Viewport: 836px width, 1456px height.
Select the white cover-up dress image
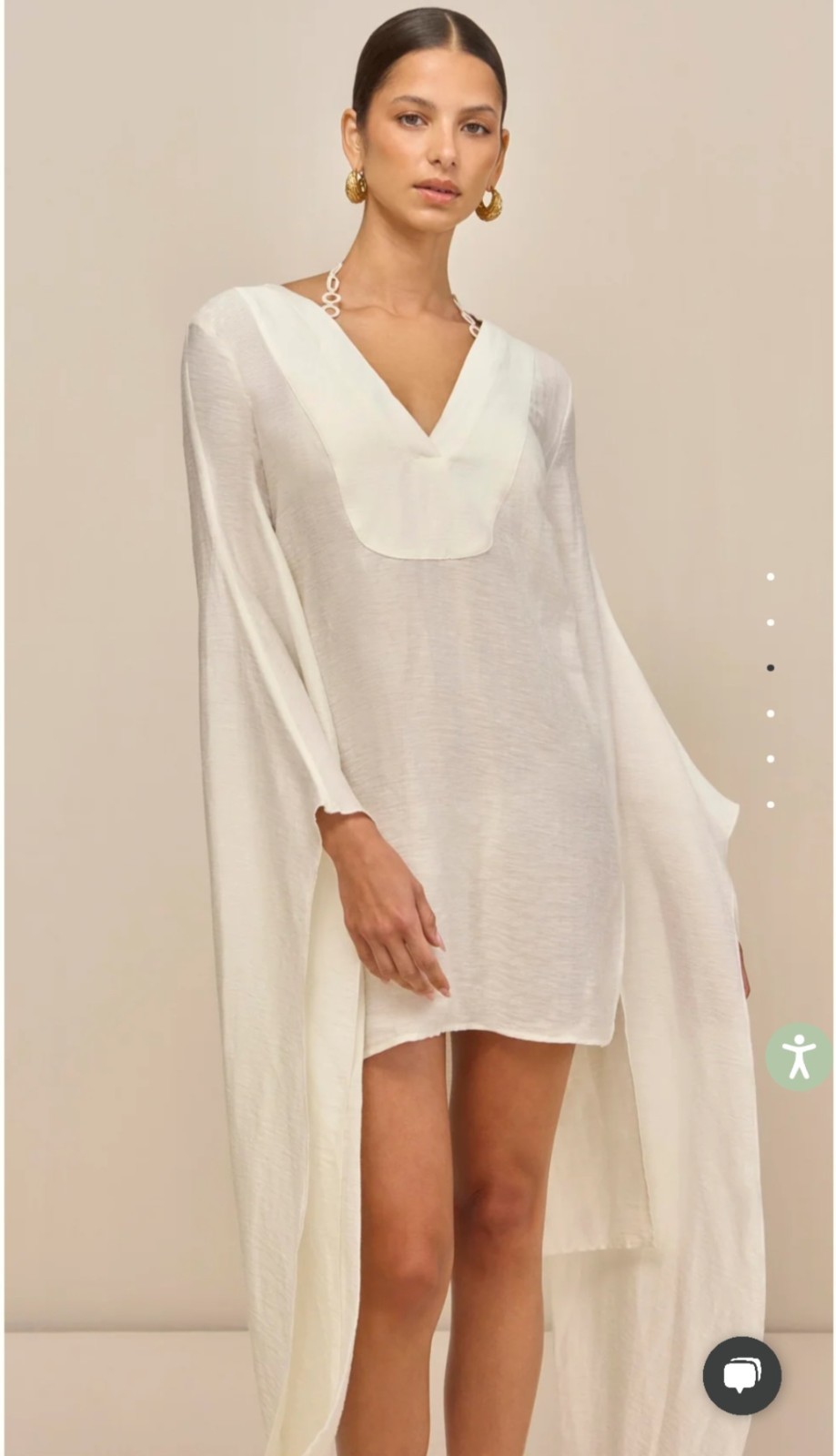[418, 728]
